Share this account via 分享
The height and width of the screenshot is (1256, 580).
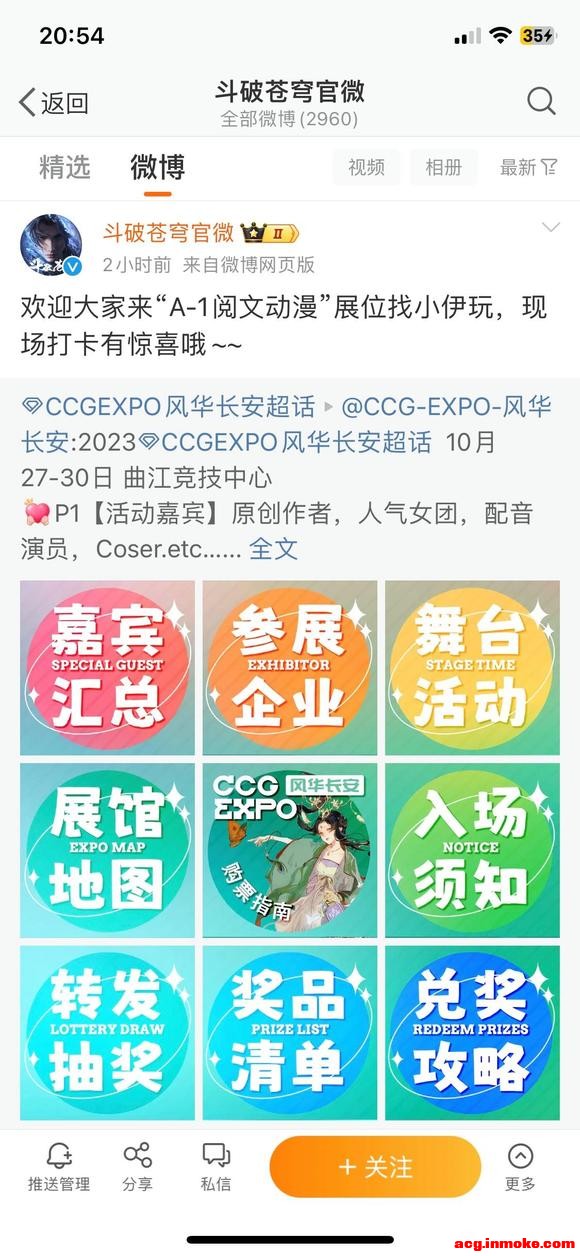click(x=138, y=1167)
